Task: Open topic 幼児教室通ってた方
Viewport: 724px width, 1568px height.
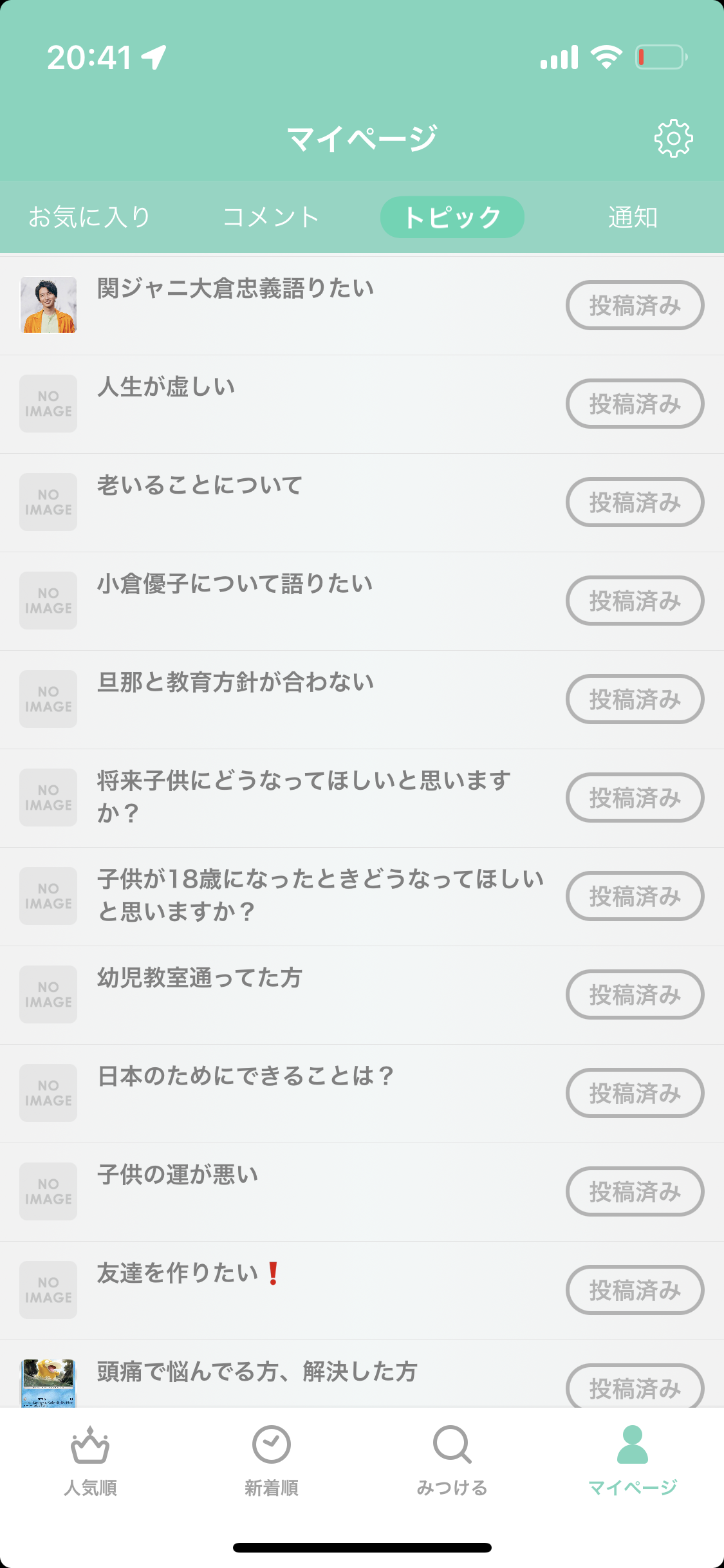Action: pos(200,978)
